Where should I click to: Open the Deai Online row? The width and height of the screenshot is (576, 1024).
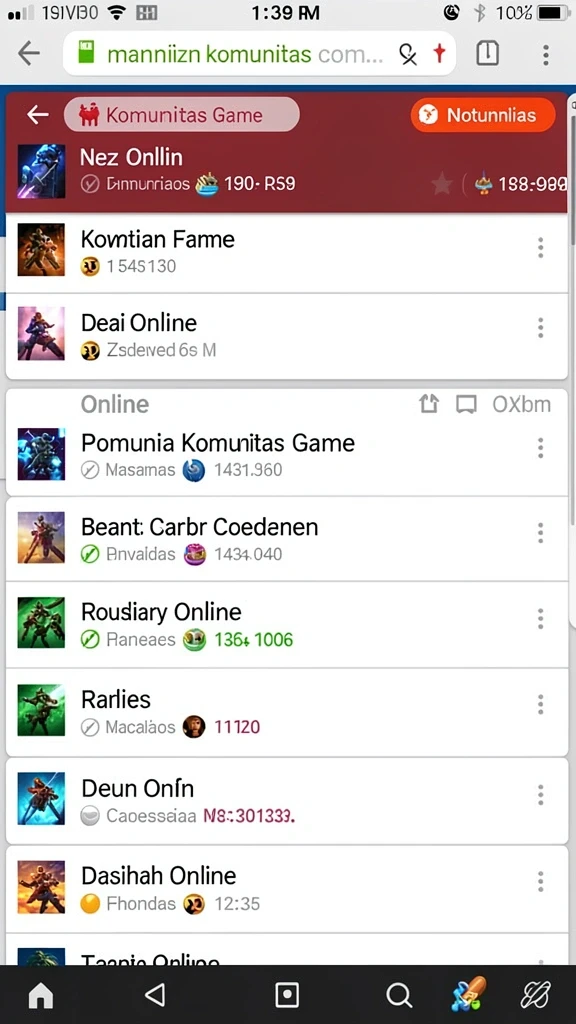286,336
